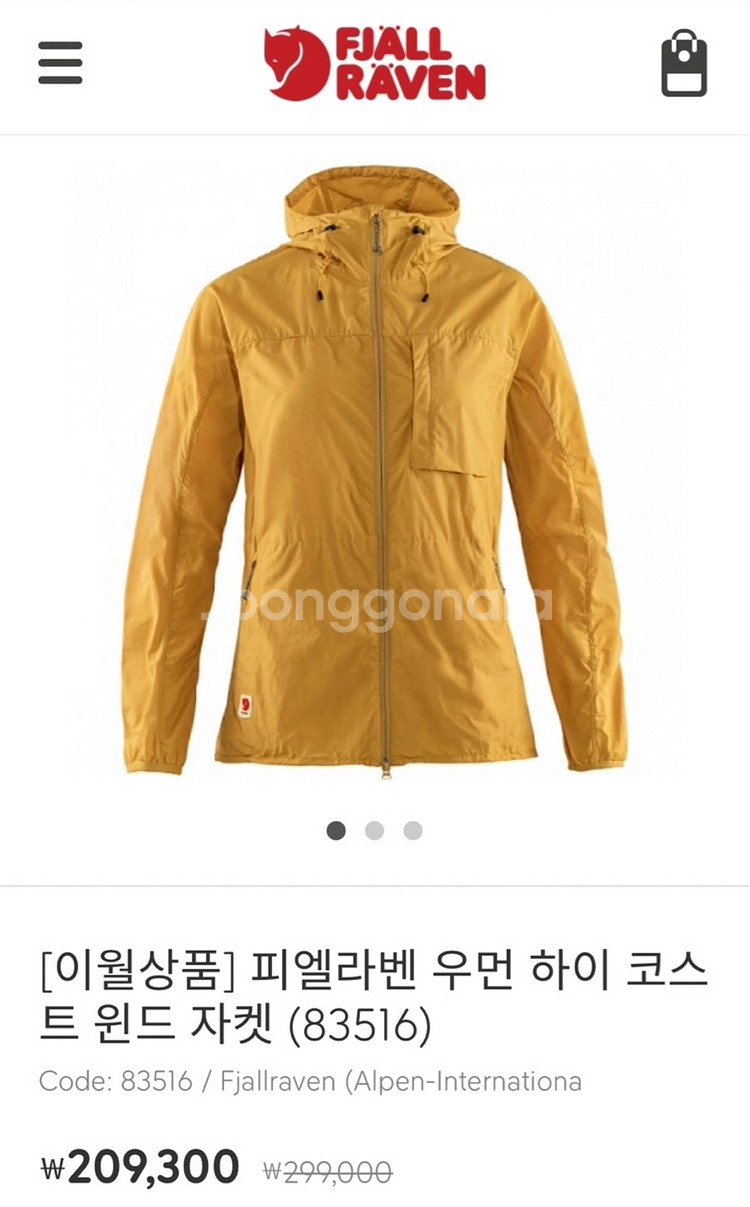750x1207 pixels.
Task: Open the shopping bag cart
Action: [684, 64]
